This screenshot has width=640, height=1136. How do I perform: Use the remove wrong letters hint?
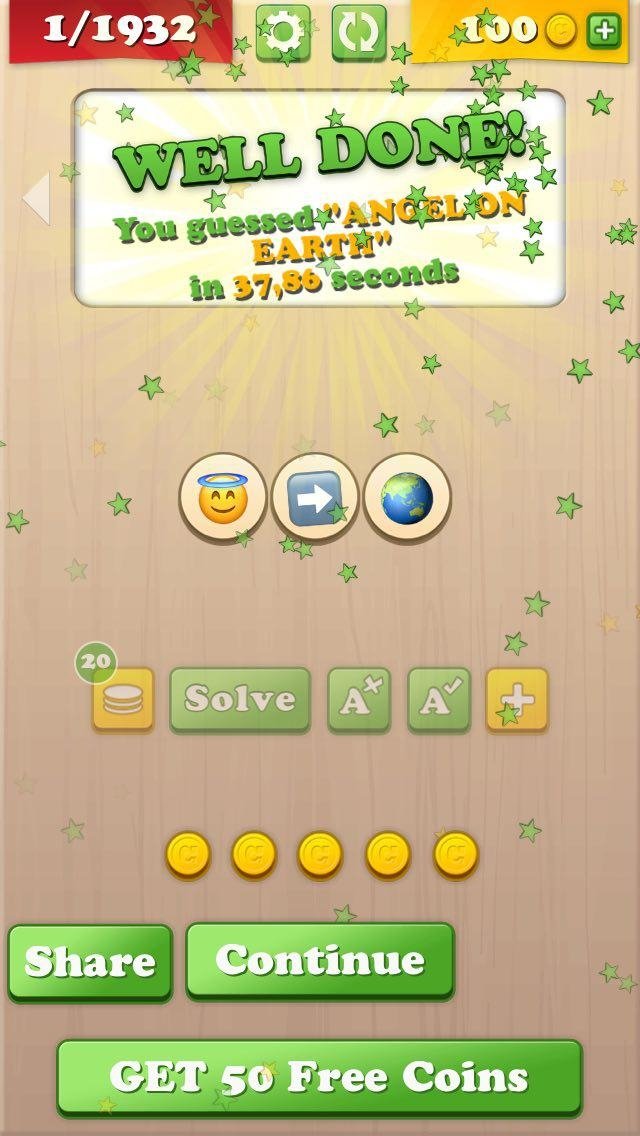(x=359, y=700)
